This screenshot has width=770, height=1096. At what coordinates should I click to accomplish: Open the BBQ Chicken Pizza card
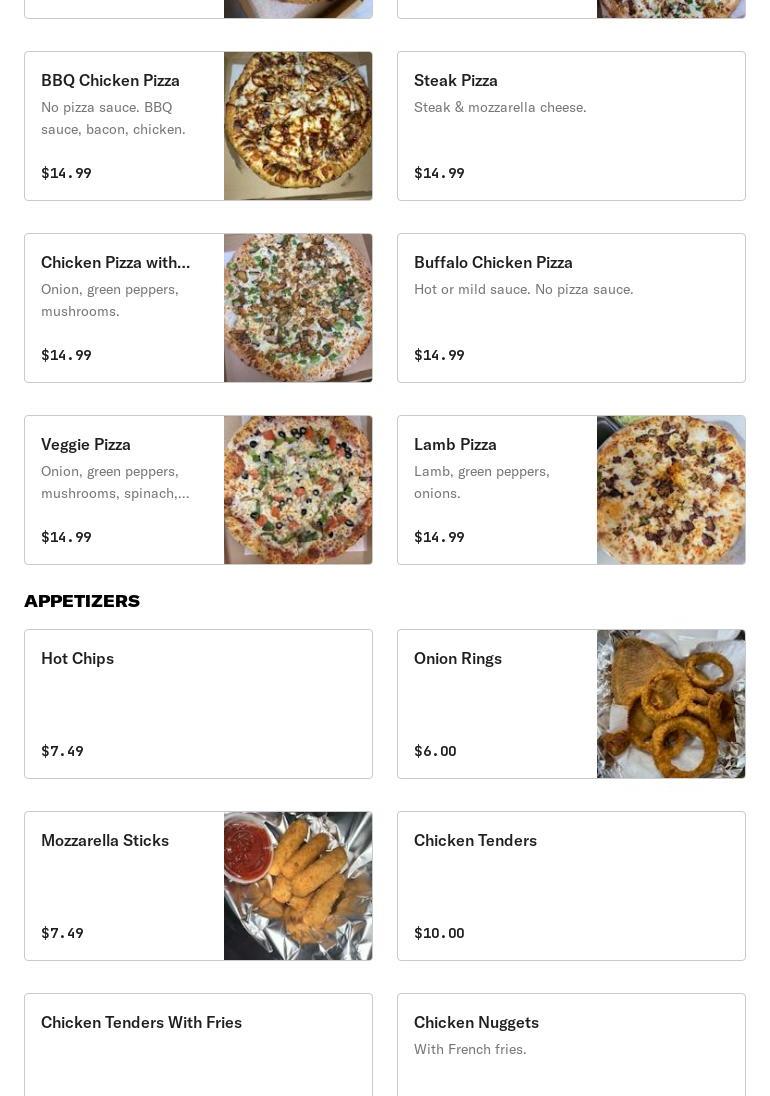[198, 126]
